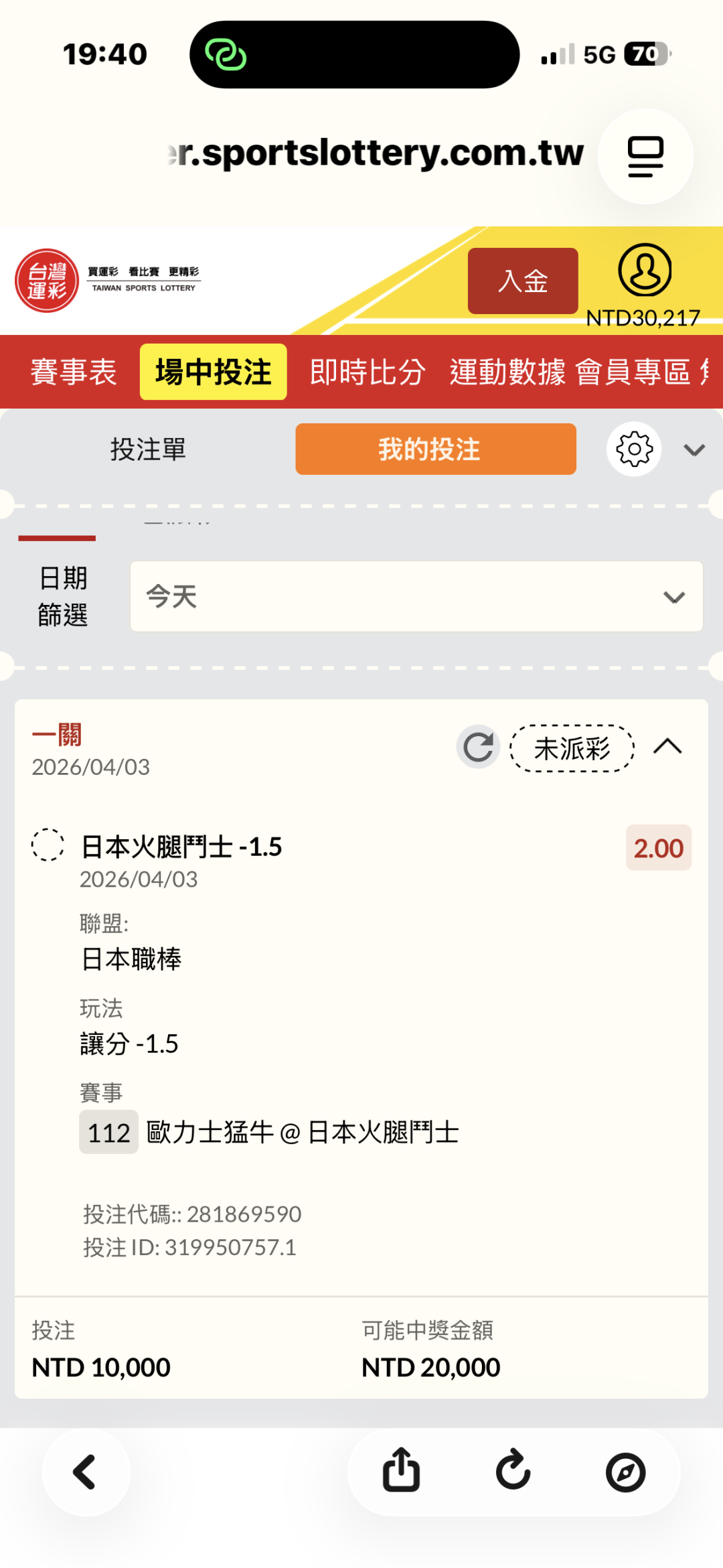The width and height of the screenshot is (723, 1568).
Task: Open the bet settings gear icon
Action: point(634,449)
